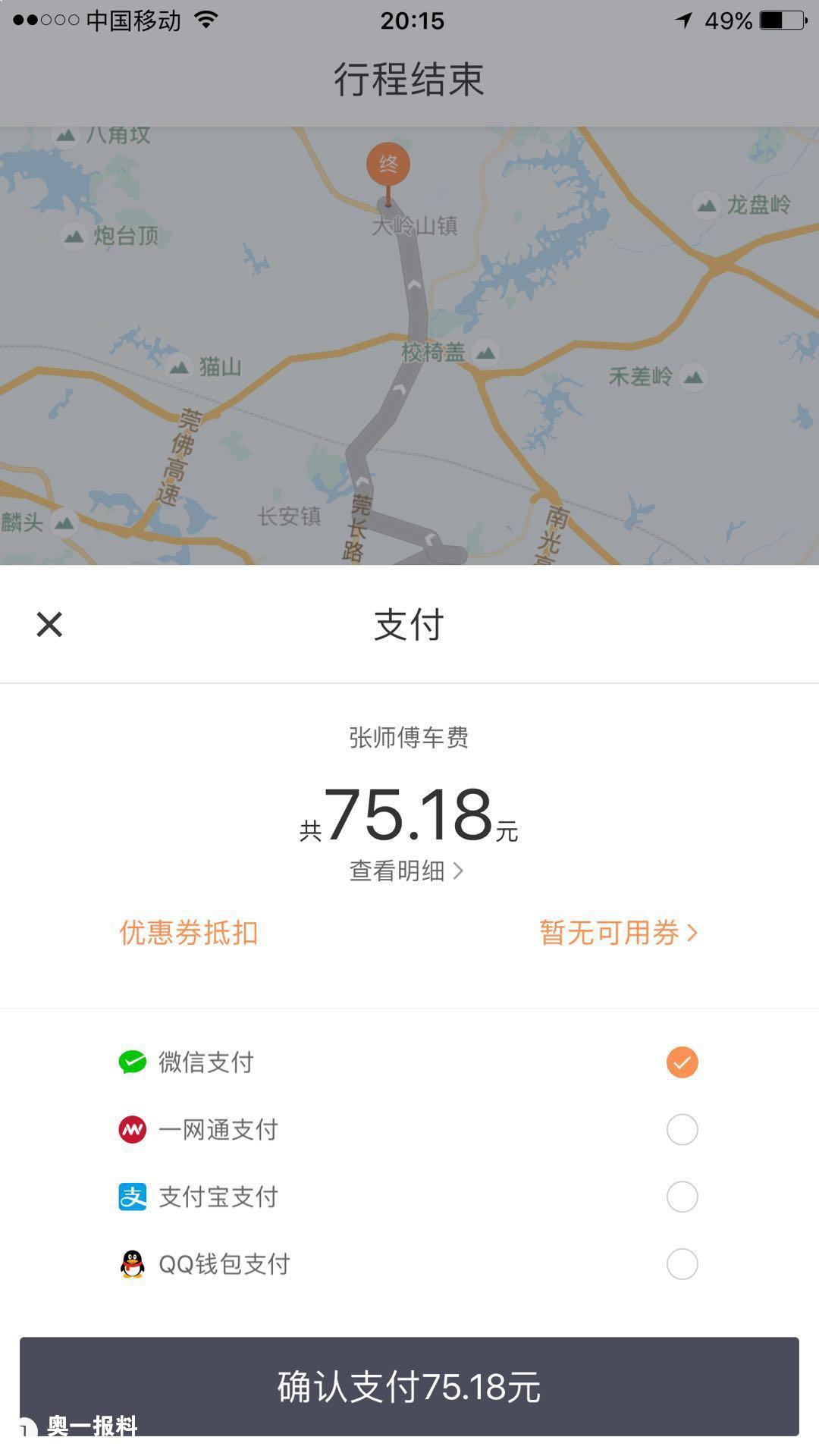
Task: Click the 行程结束 header text
Action: click(x=409, y=80)
